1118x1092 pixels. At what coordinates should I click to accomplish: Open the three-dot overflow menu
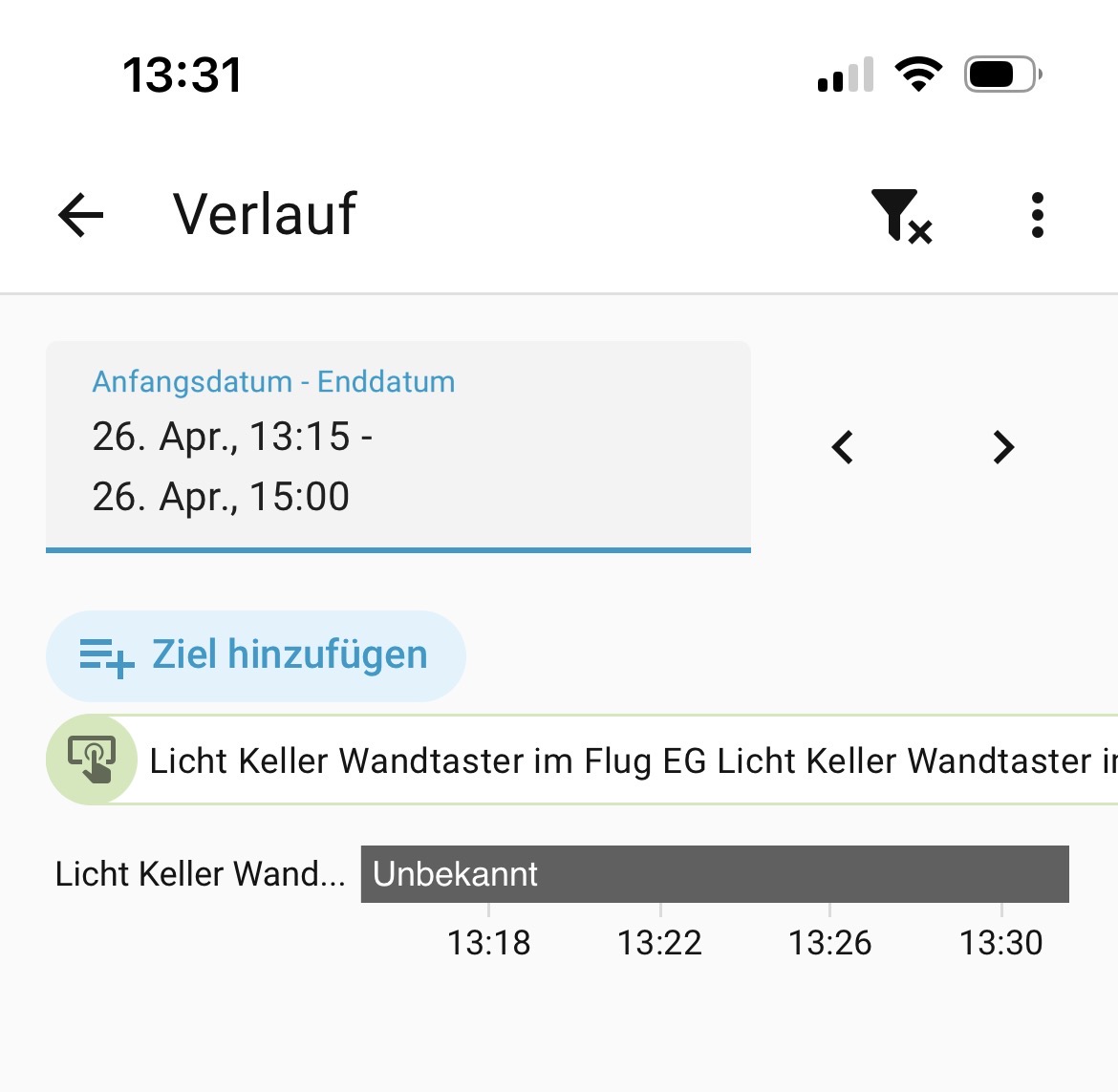[1037, 215]
